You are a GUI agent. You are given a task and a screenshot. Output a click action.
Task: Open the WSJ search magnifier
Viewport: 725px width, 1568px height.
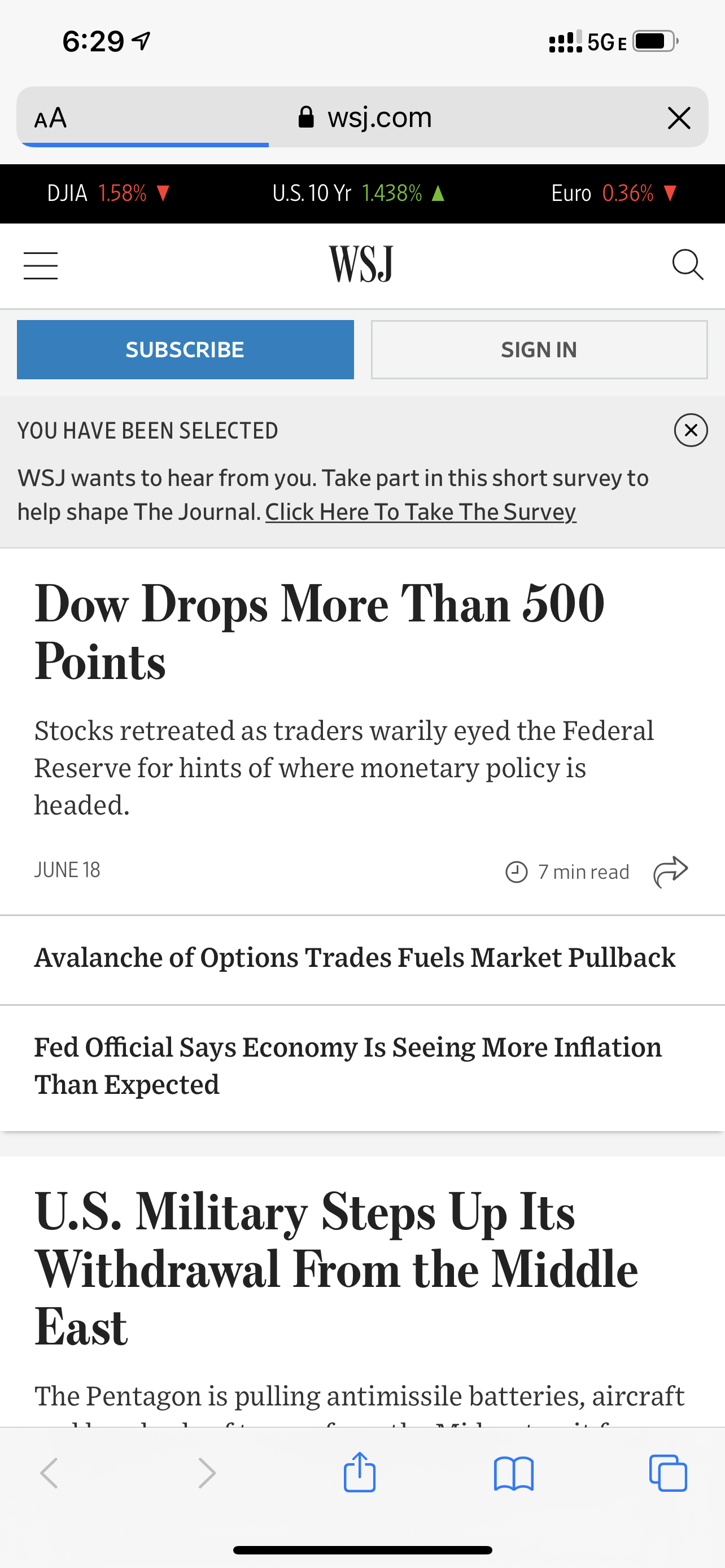(x=687, y=265)
